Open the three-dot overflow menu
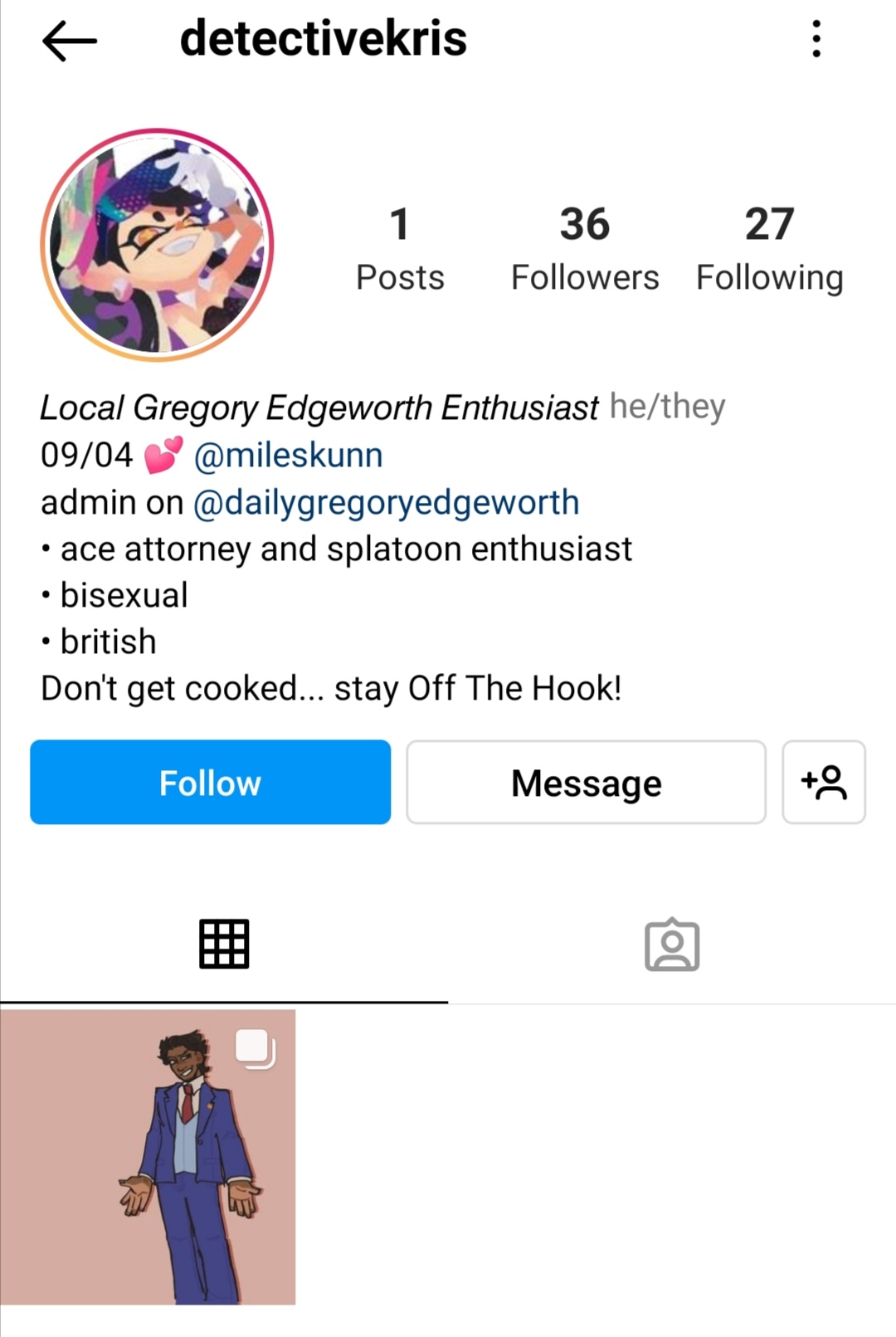The width and height of the screenshot is (896, 1337). (816, 39)
